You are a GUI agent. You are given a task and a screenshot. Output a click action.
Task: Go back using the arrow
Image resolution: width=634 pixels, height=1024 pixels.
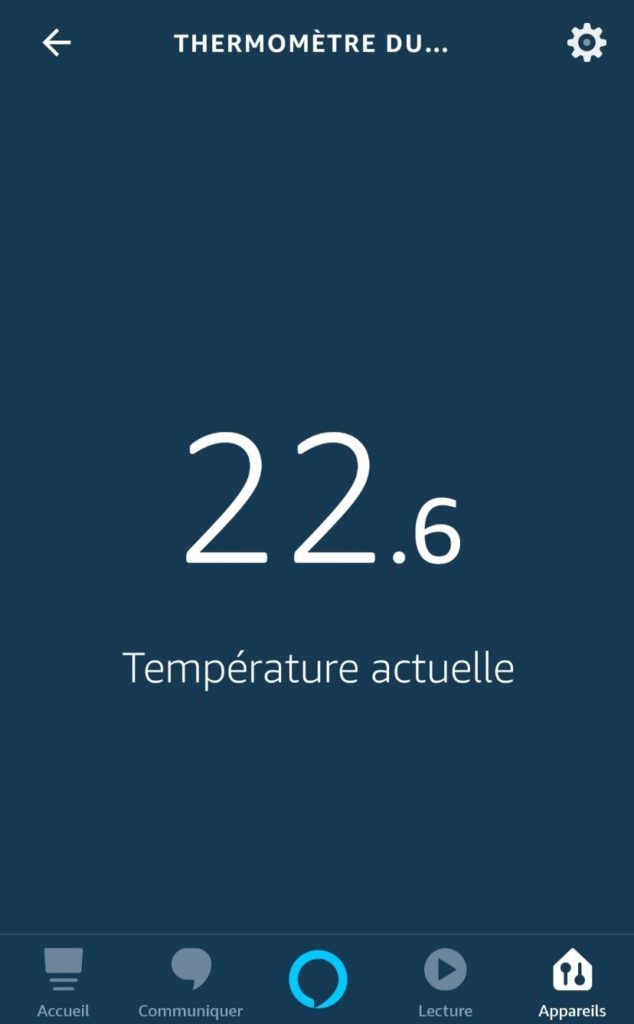[x=57, y=43]
